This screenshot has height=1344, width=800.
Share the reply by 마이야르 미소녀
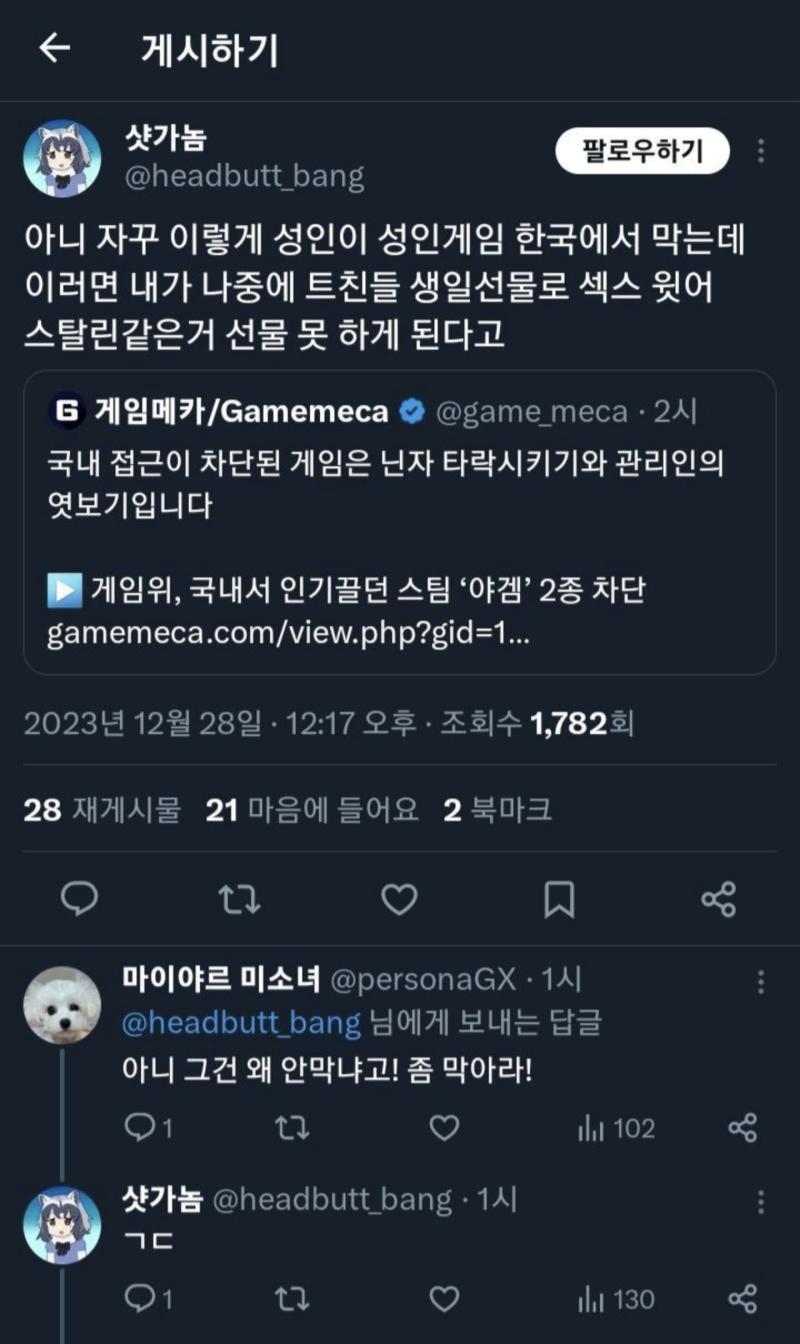pyautogui.click(x=742, y=1128)
